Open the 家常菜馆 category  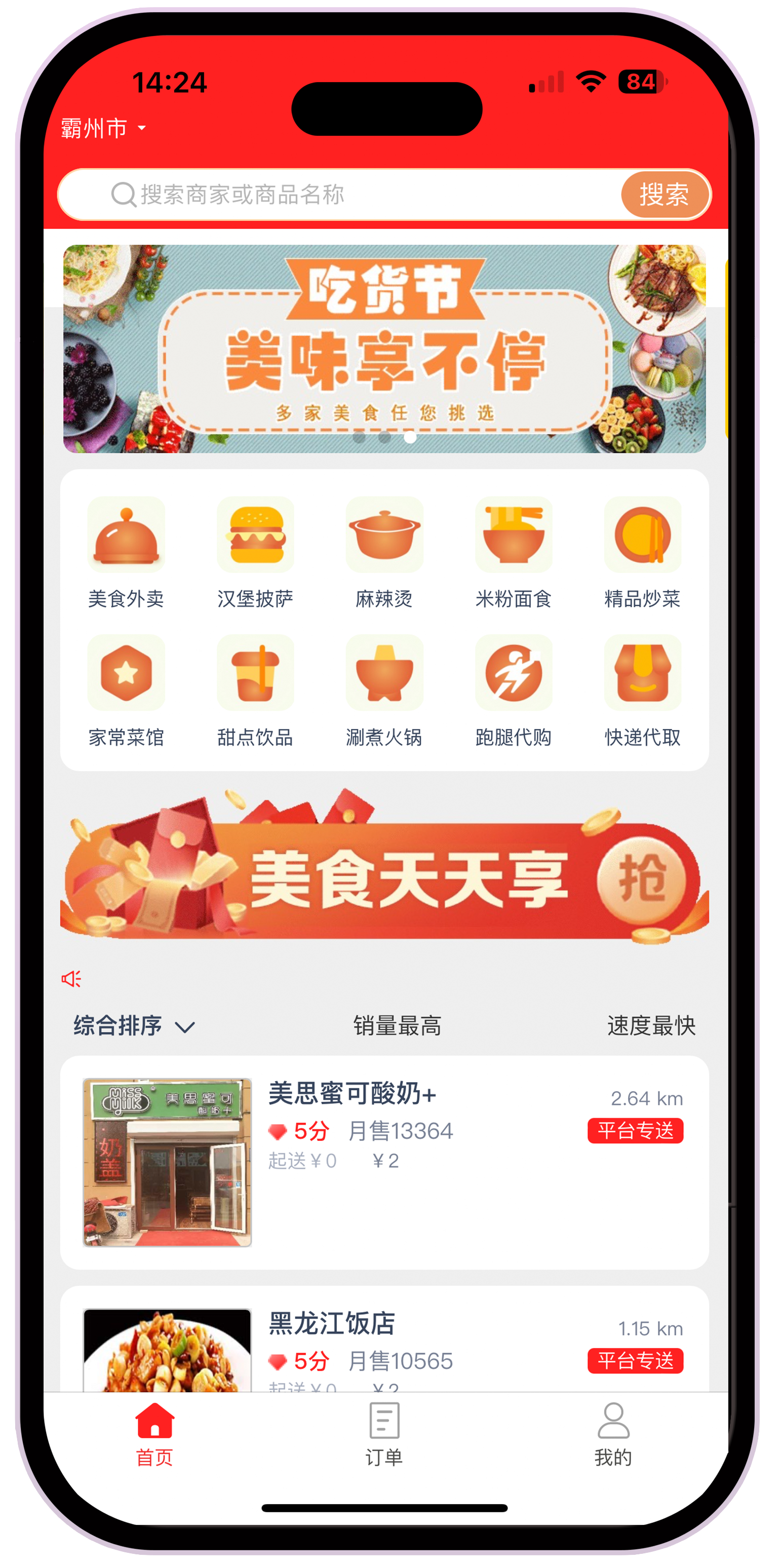[126, 690]
